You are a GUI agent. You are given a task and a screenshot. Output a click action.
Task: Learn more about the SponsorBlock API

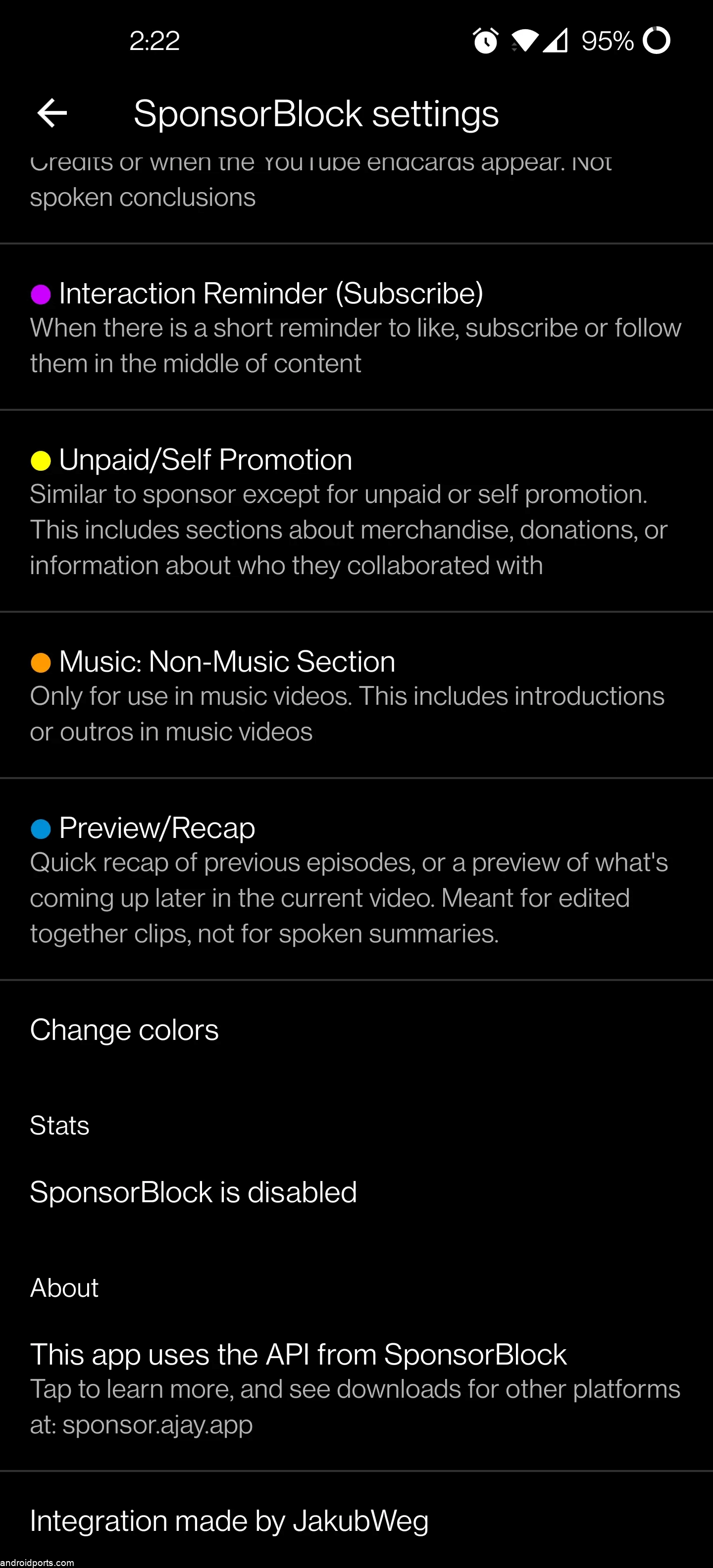coord(356,1388)
